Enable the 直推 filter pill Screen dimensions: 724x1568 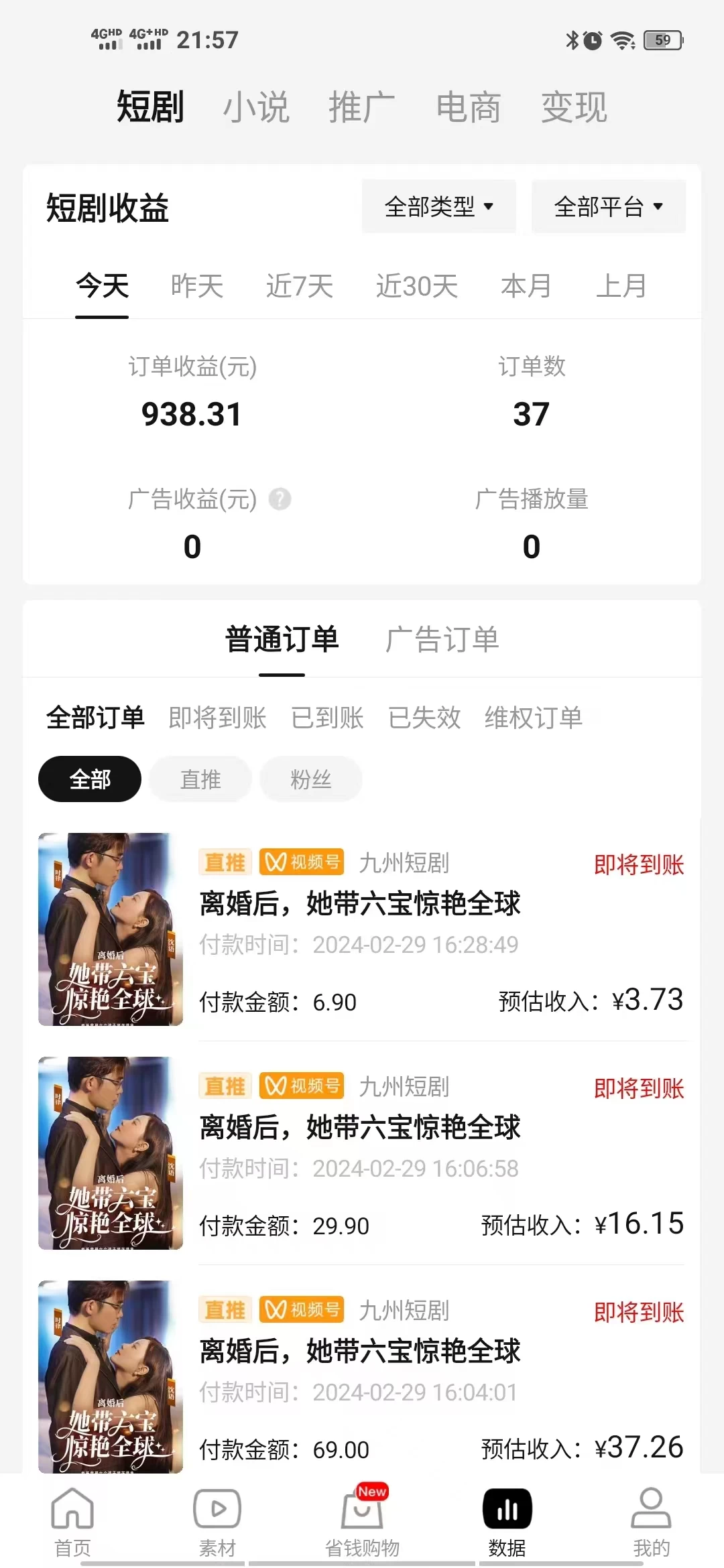(200, 779)
